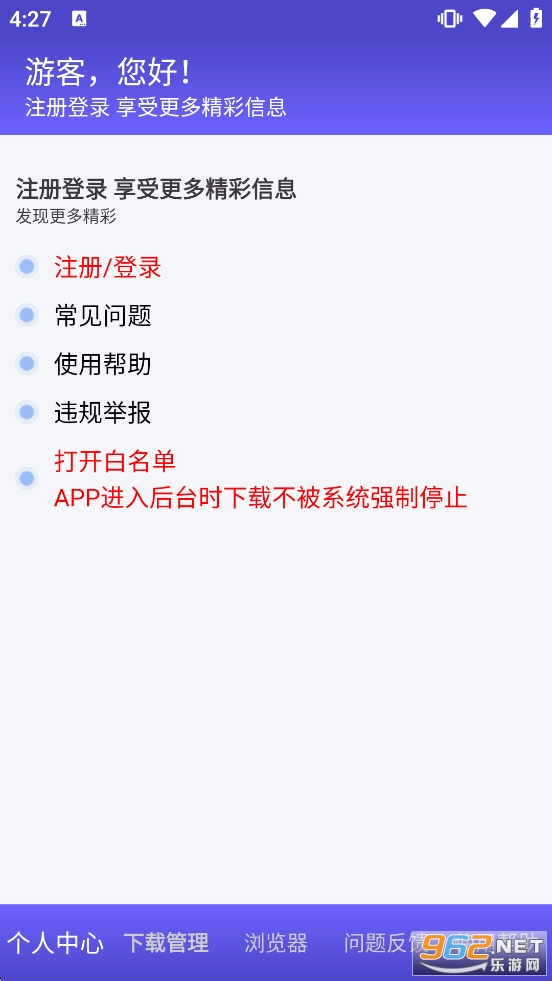Screen dimensions: 552x981
Task: Select 违规举报 to report a violation
Action: tap(103, 413)
